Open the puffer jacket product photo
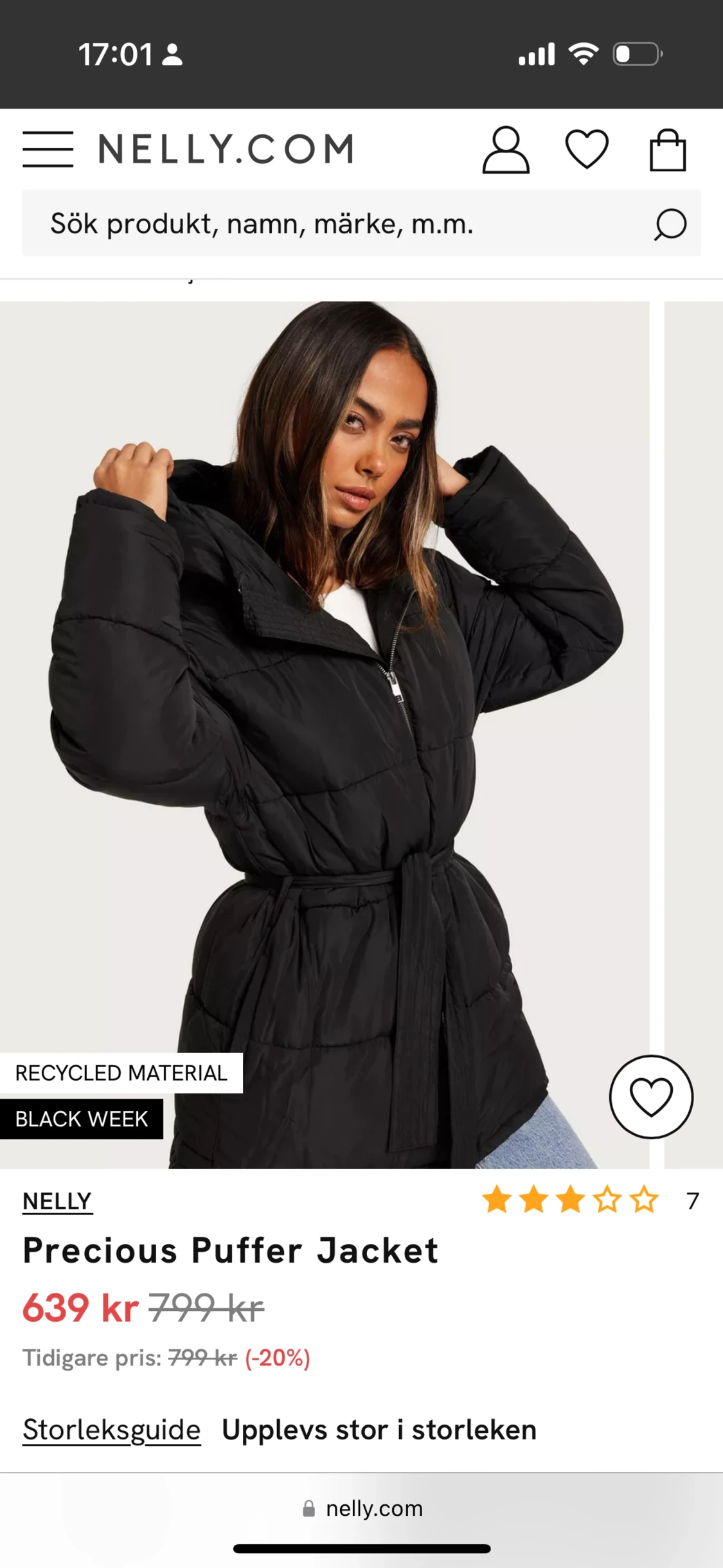The height and width of the screenshot is (1568, 723). pos(325,734)
